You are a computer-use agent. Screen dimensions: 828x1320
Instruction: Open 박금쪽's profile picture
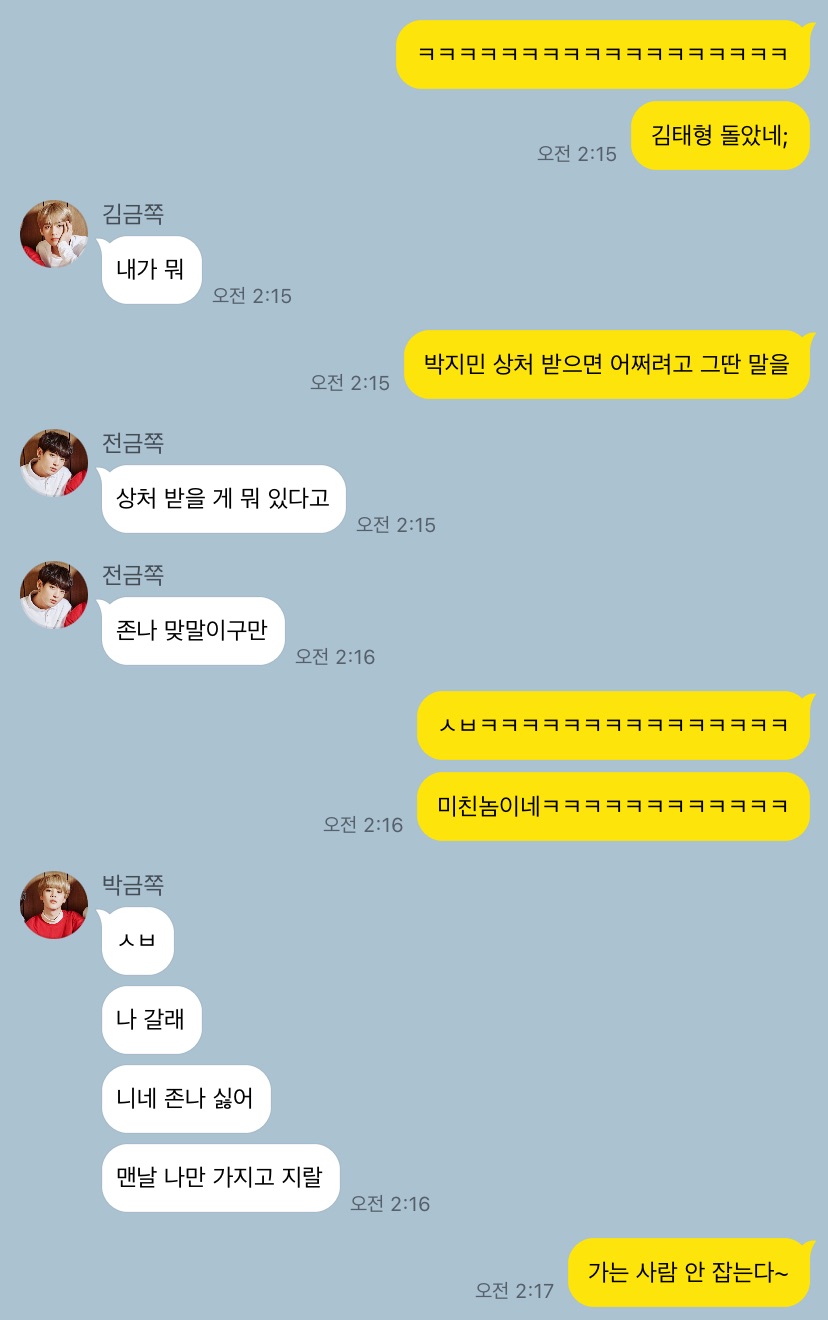(x=54, y=905)
